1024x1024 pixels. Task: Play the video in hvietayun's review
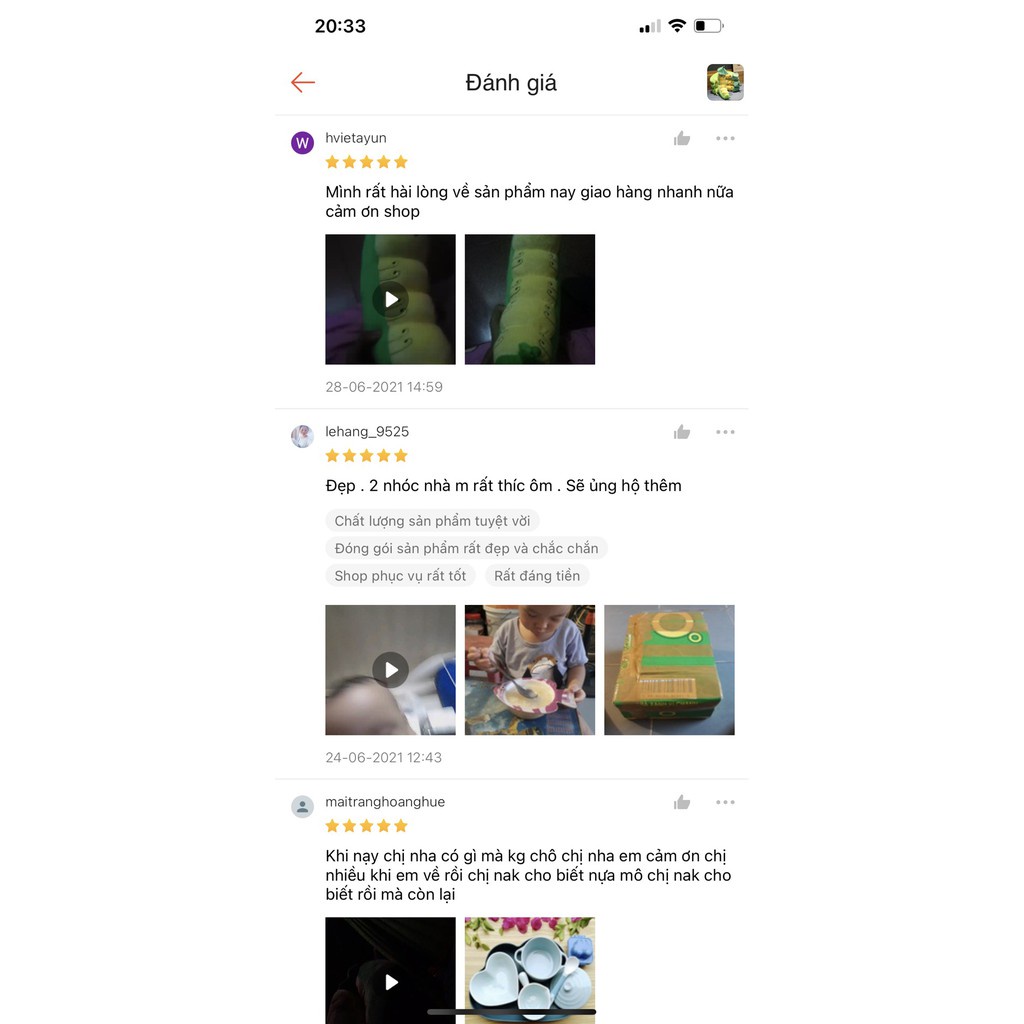390,299
